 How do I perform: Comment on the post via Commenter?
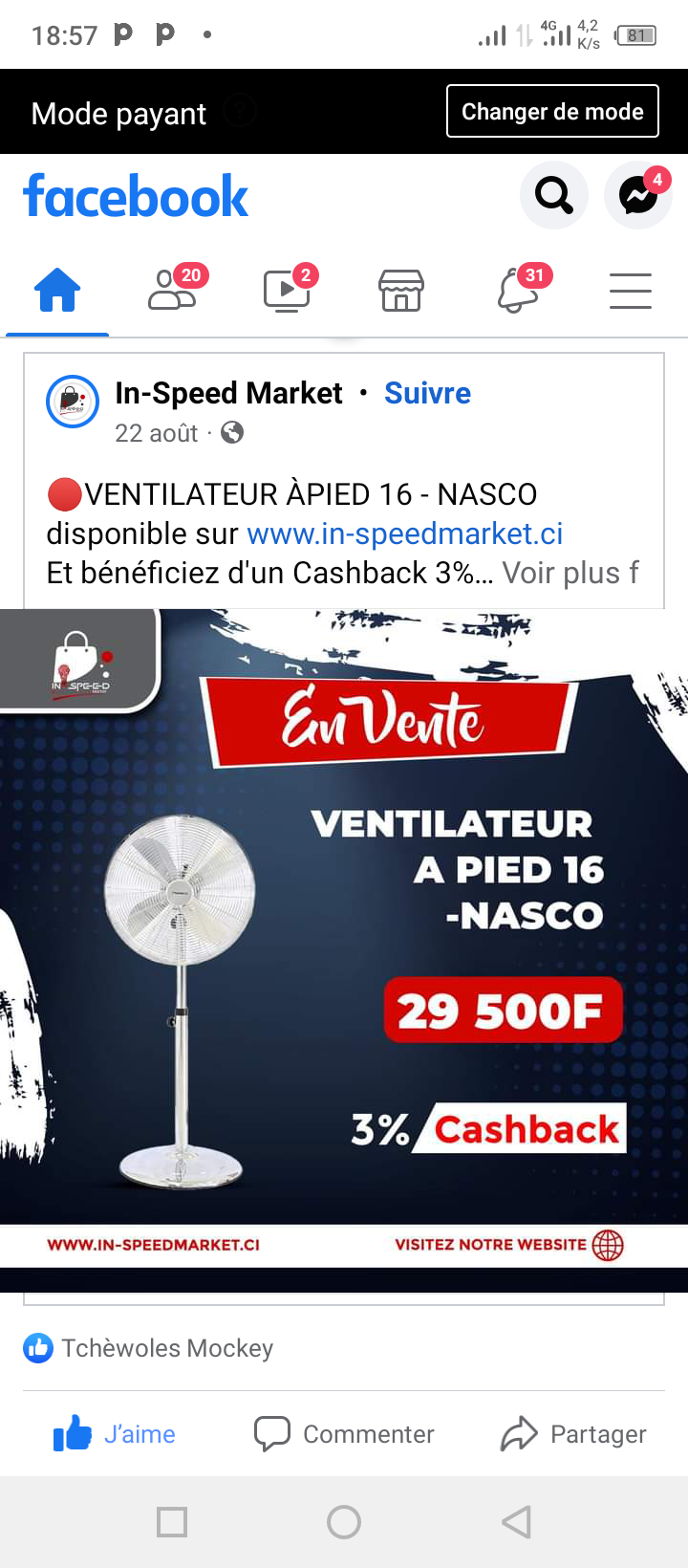tap(344, 1434)
